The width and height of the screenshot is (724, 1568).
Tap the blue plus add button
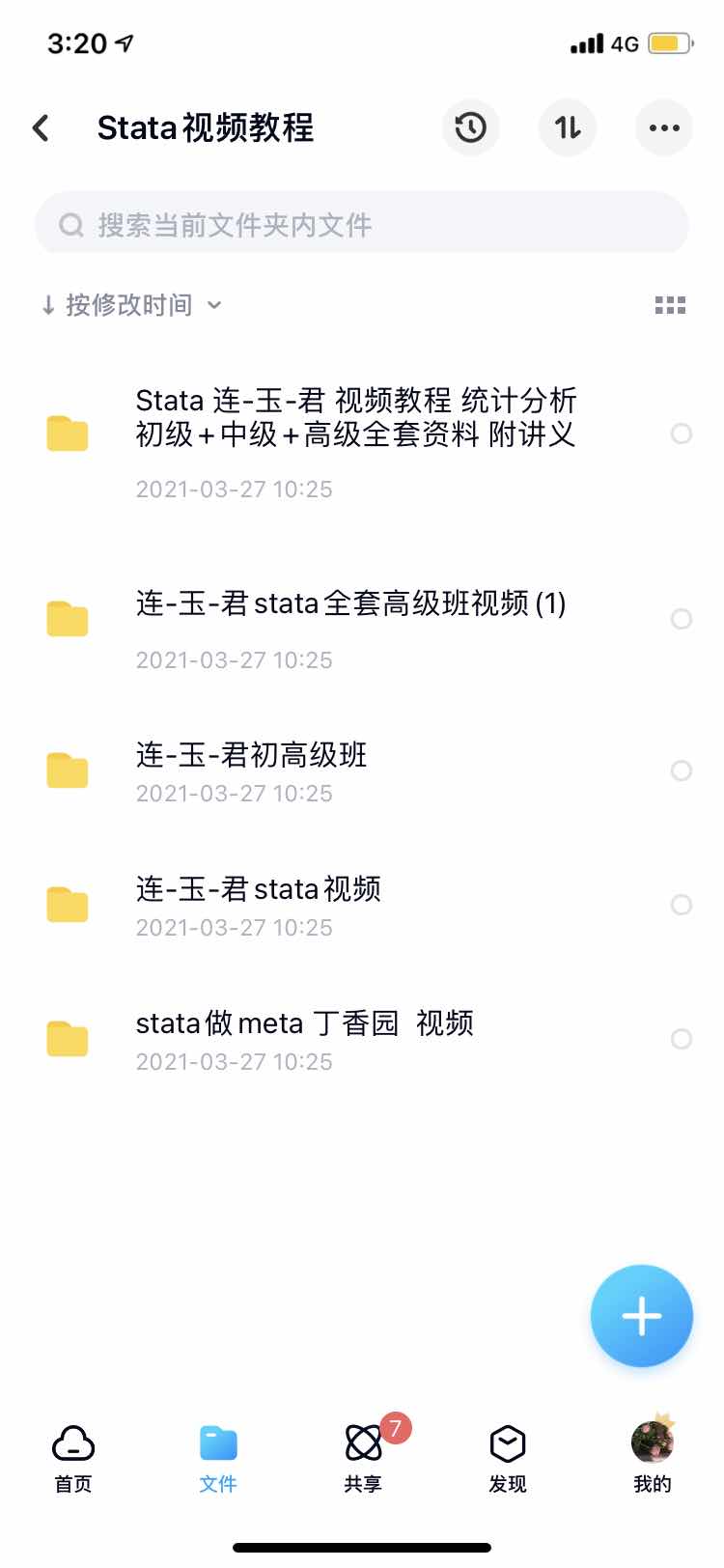pos(642,1315)
